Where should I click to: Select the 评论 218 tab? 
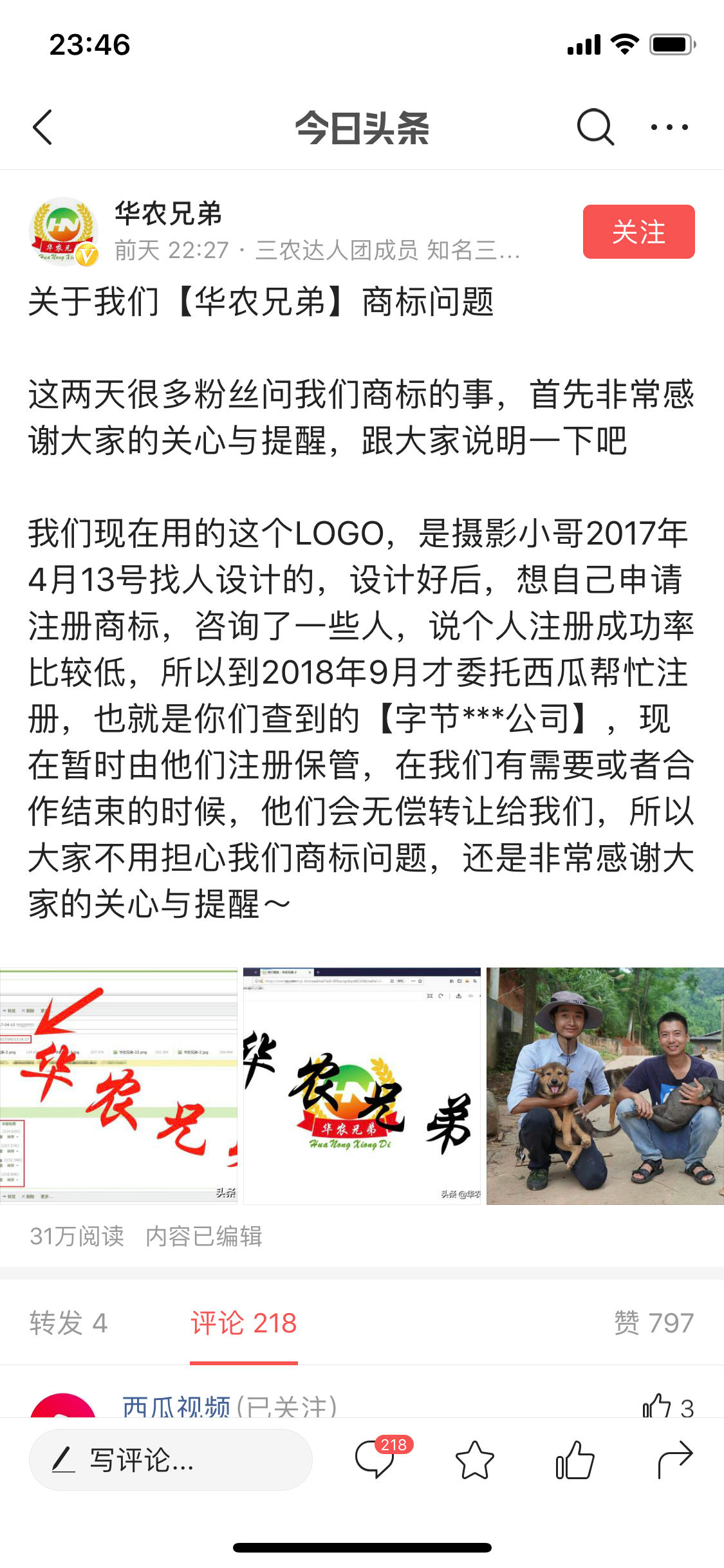(243, 1323)
